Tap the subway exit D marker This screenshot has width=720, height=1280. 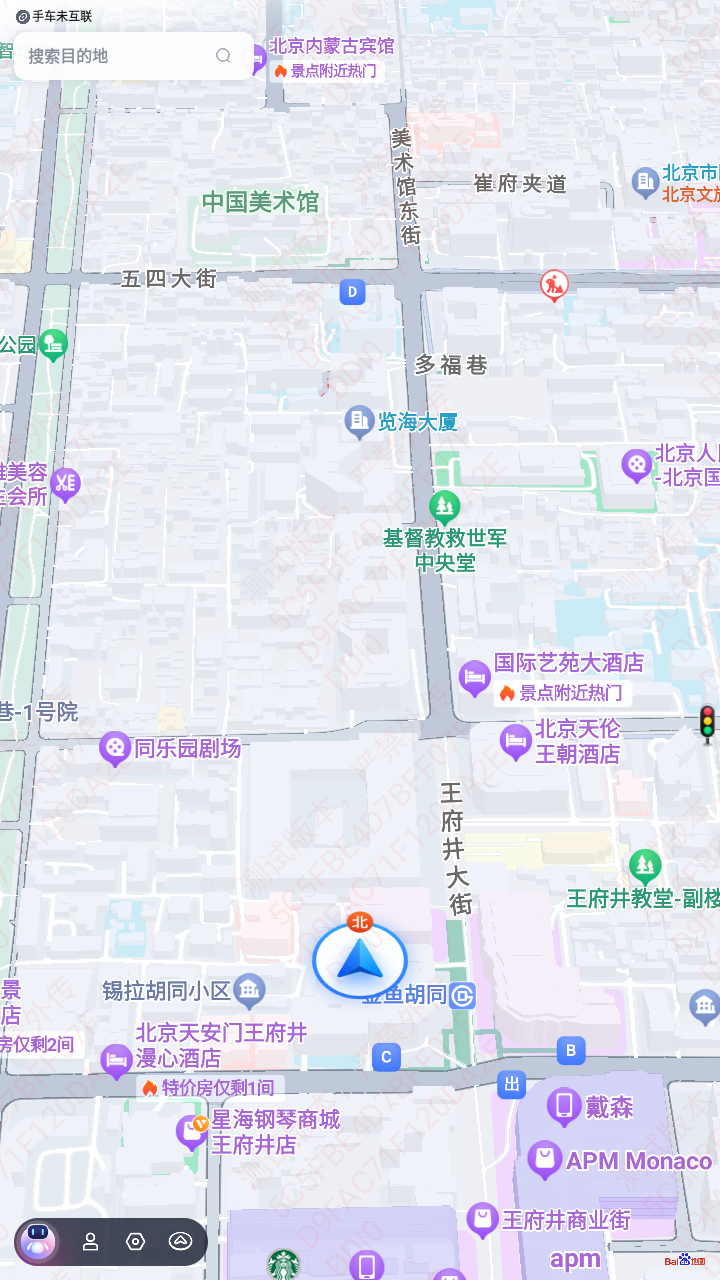(352, 292)
